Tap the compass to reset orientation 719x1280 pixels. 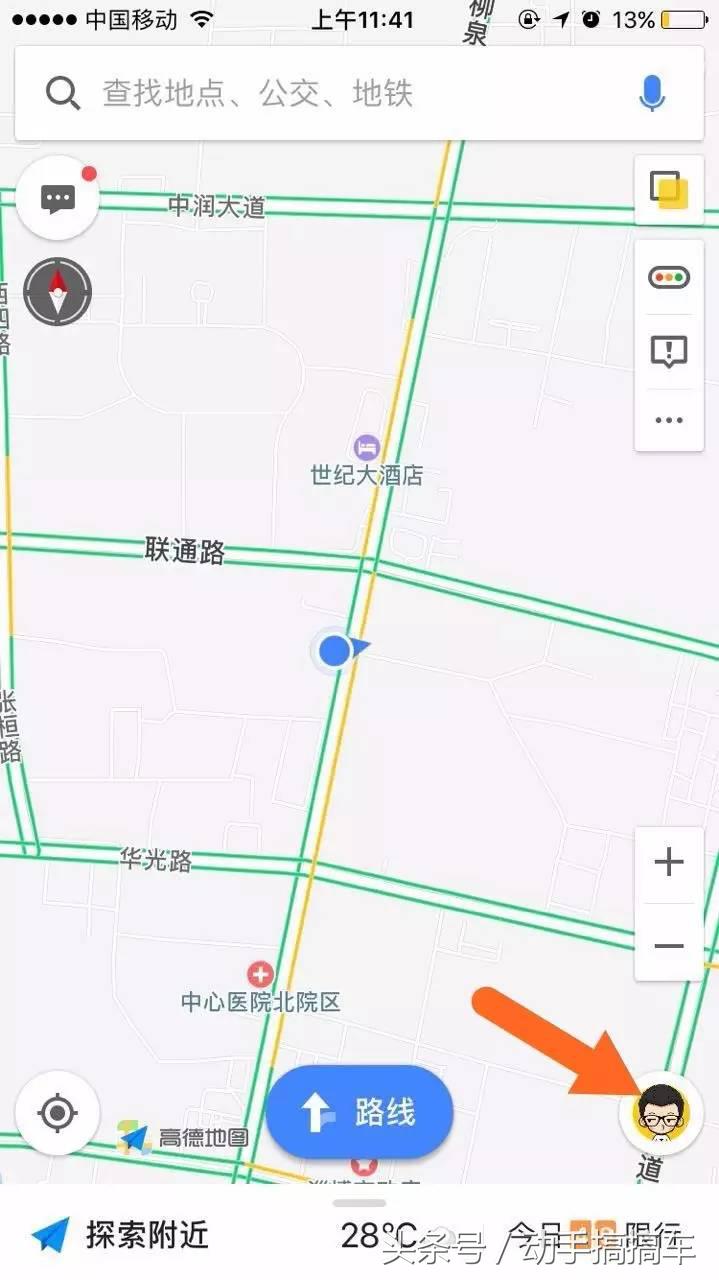pyautogui.click(x=57, y=292)
